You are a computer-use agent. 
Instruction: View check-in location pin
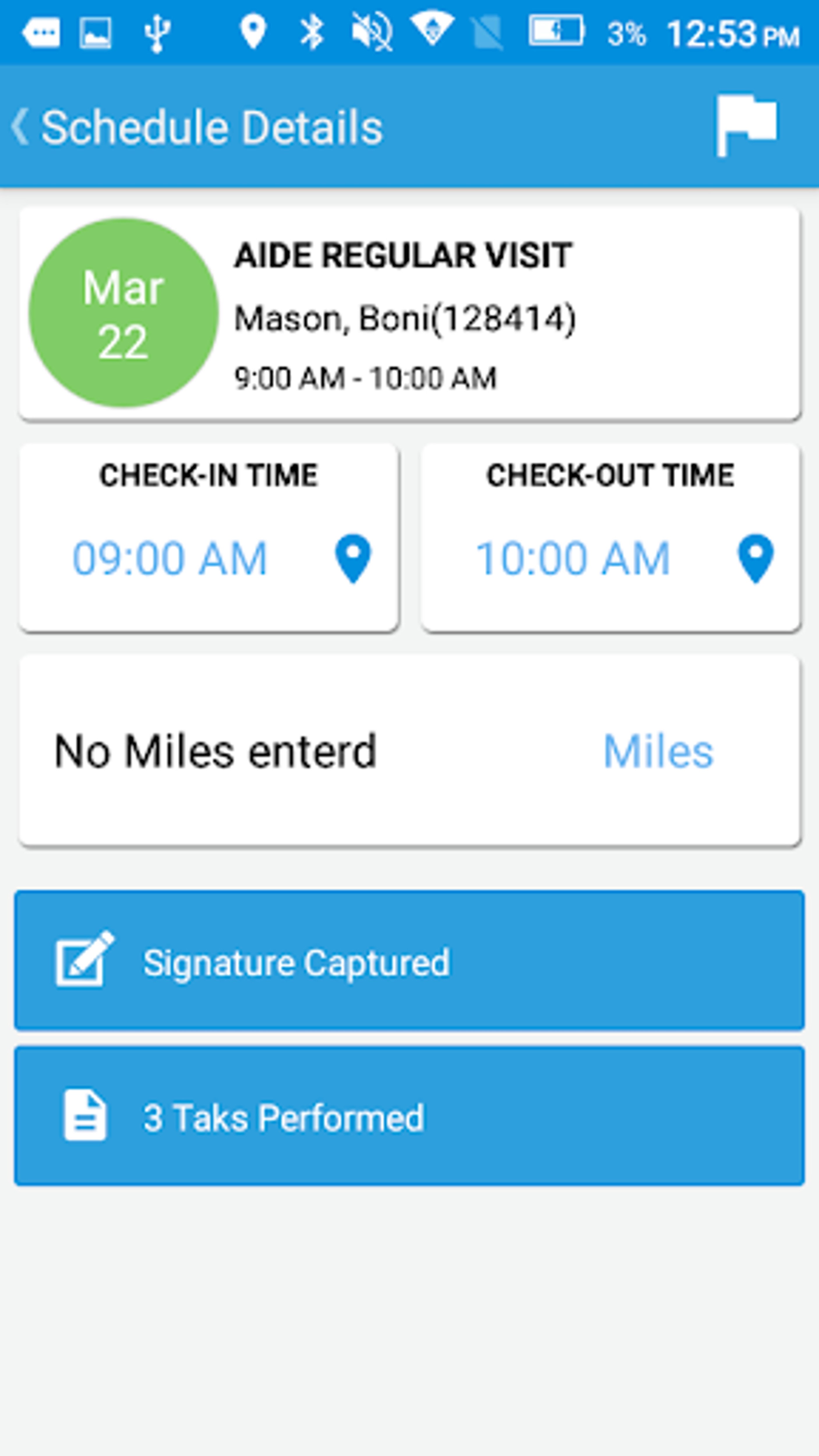(x=353, y=559)
